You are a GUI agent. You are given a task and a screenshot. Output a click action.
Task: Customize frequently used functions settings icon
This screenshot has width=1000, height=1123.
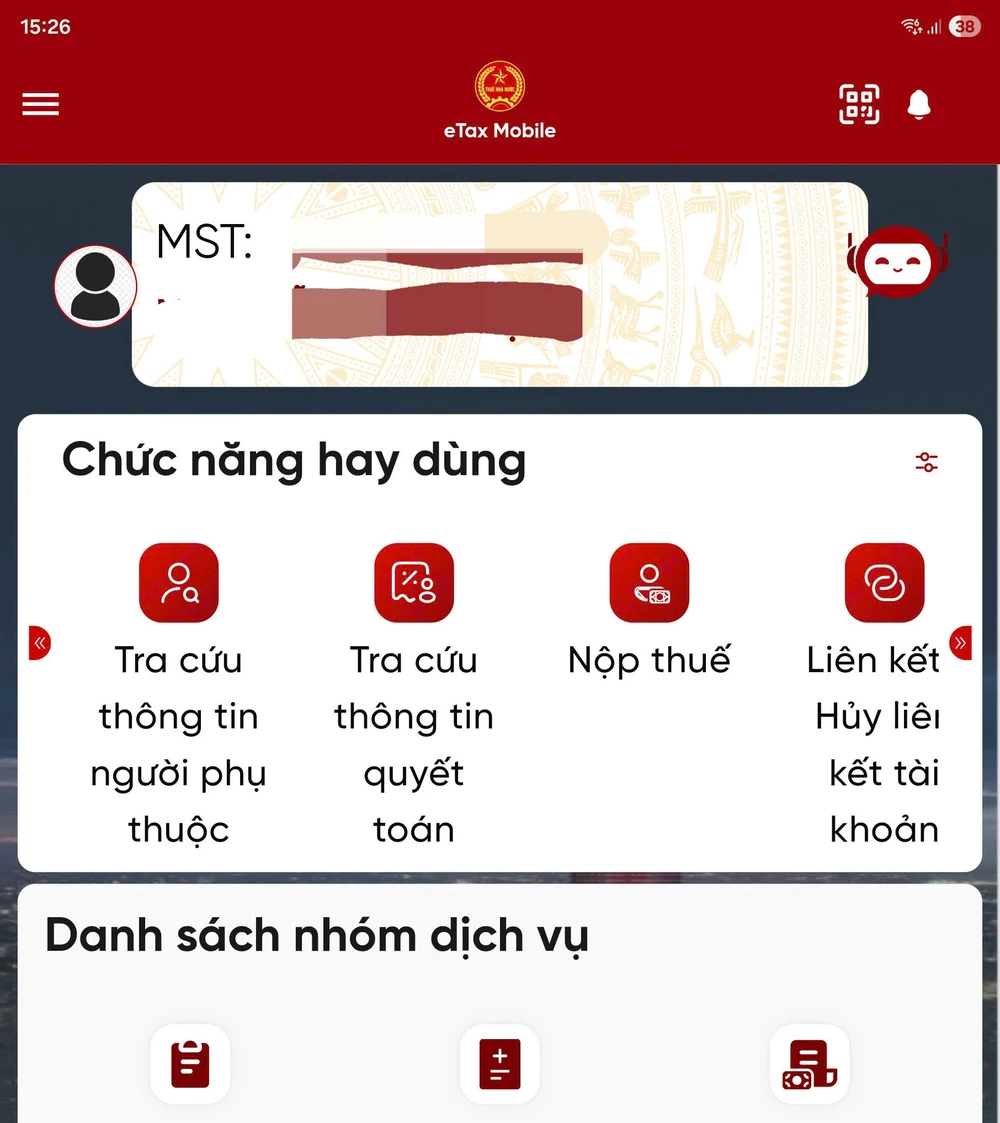pyautogui.click(x=927, y=462)
